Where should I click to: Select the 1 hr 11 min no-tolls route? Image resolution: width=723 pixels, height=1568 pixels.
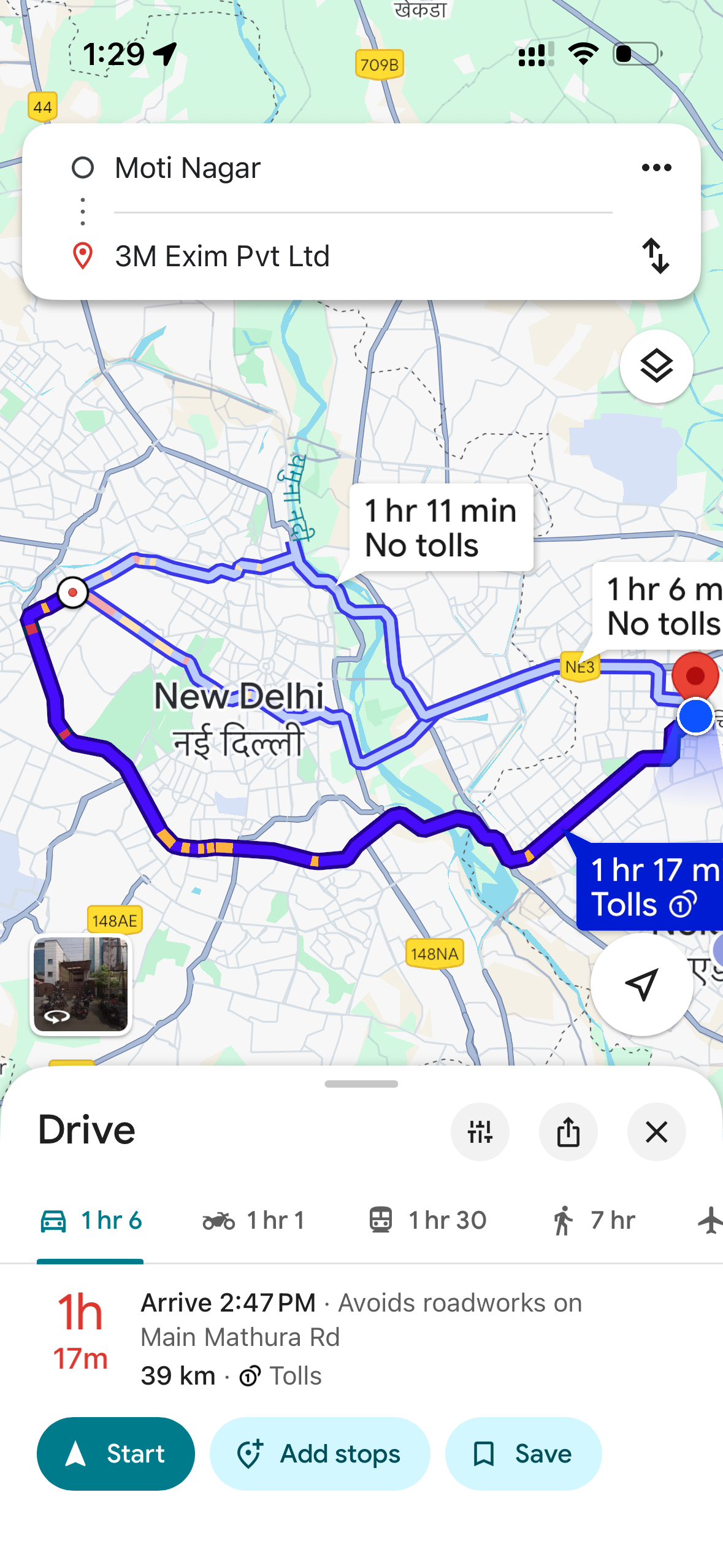(440, 528)
